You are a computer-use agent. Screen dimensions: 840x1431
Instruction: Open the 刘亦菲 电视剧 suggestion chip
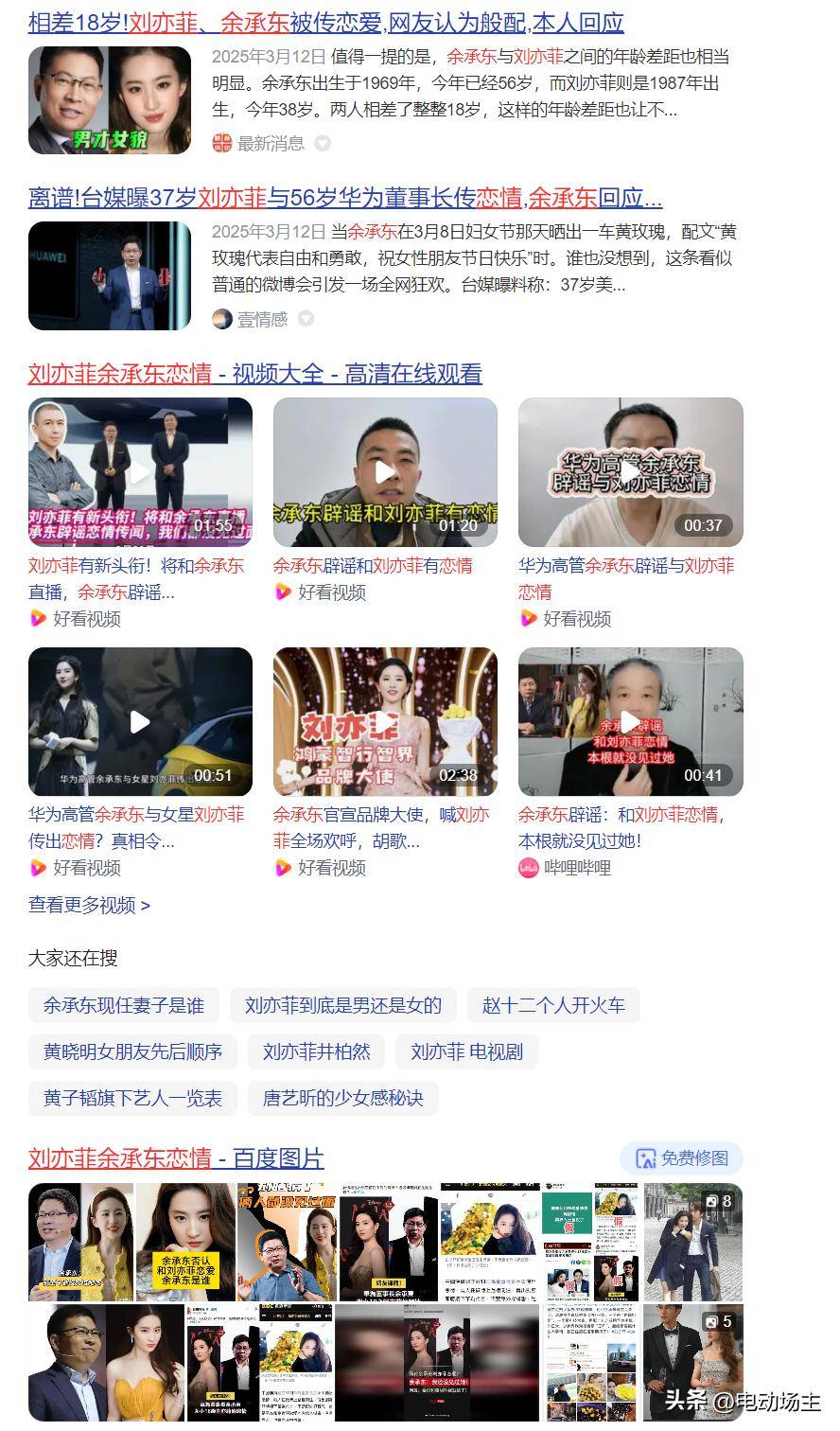point(466,1051)
